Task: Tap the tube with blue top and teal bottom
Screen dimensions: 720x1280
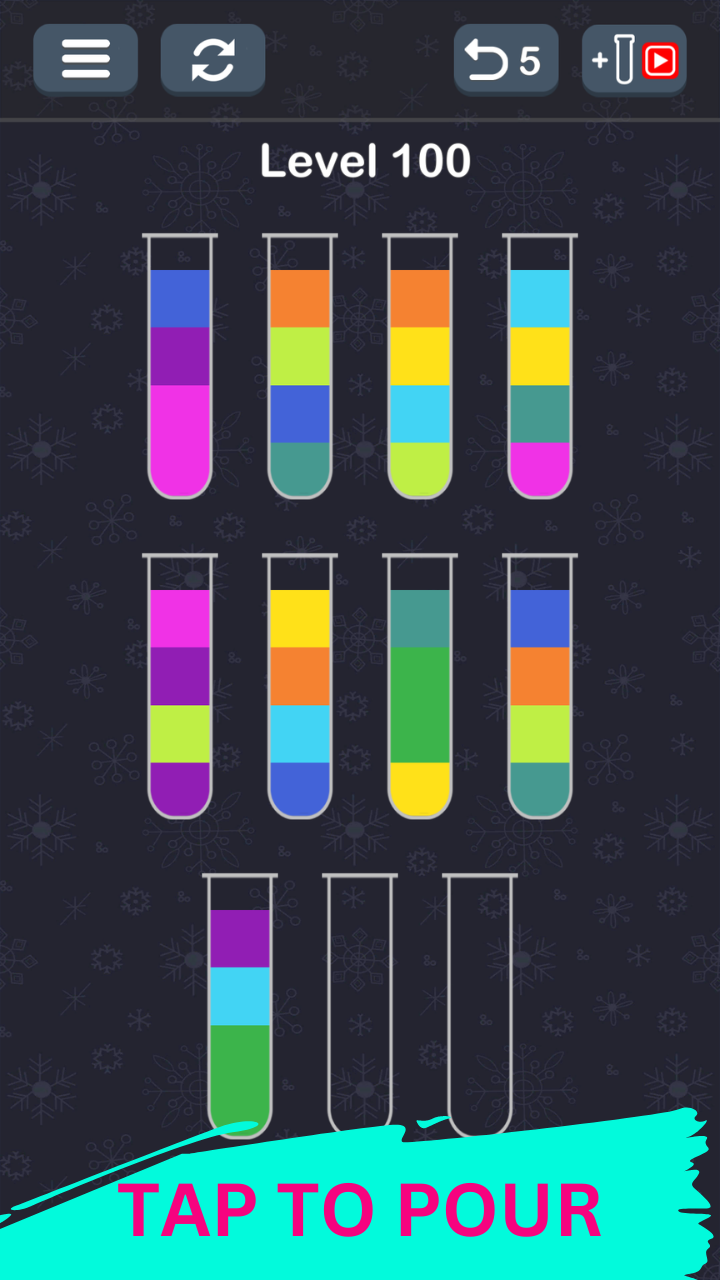Action: click(x=540, y=690)
